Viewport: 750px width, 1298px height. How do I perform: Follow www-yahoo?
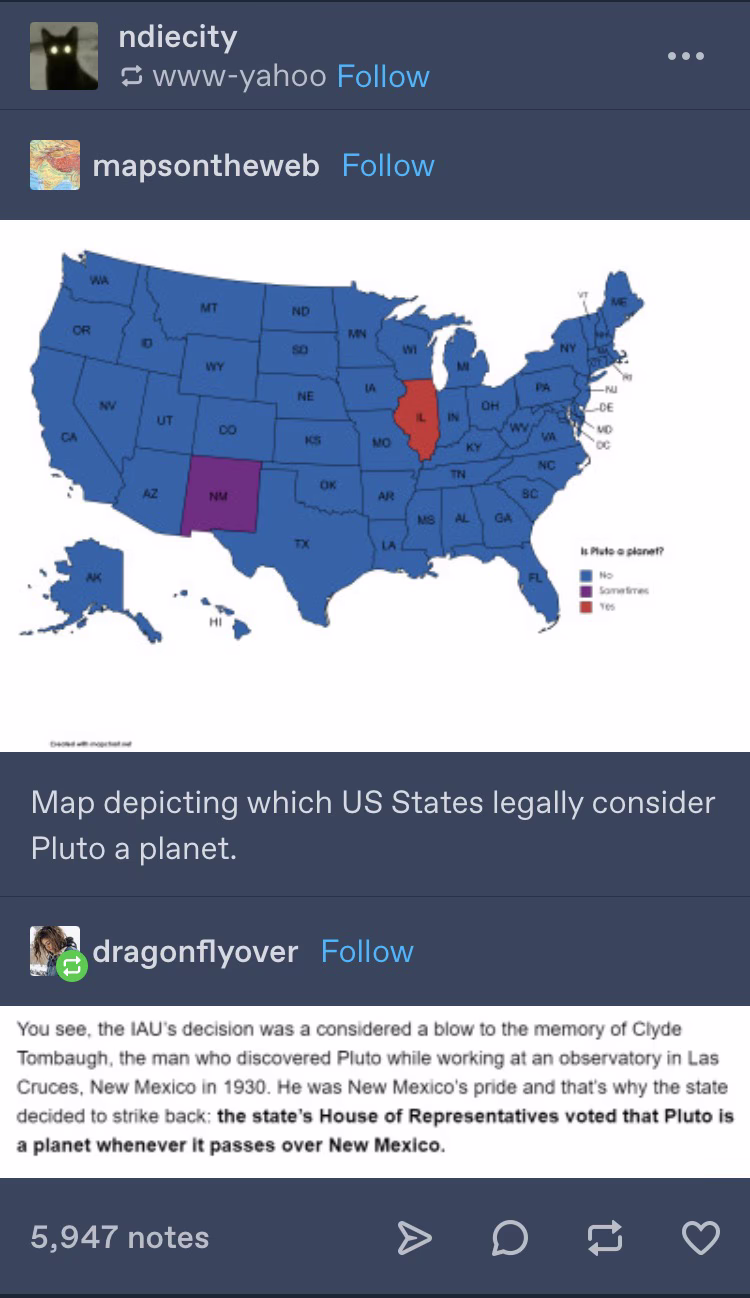[383, 76]
